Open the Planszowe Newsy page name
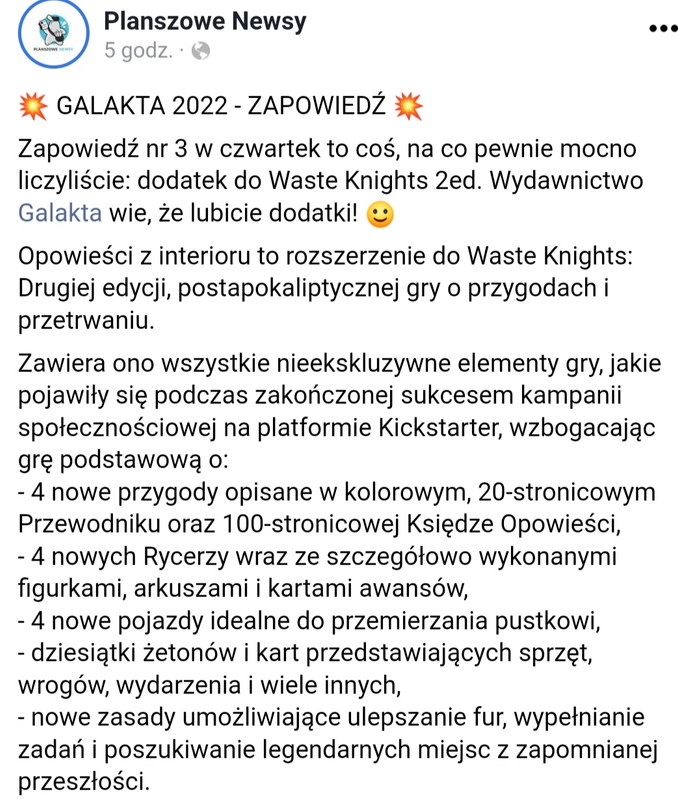678x800 pixels. click(205, 20)
